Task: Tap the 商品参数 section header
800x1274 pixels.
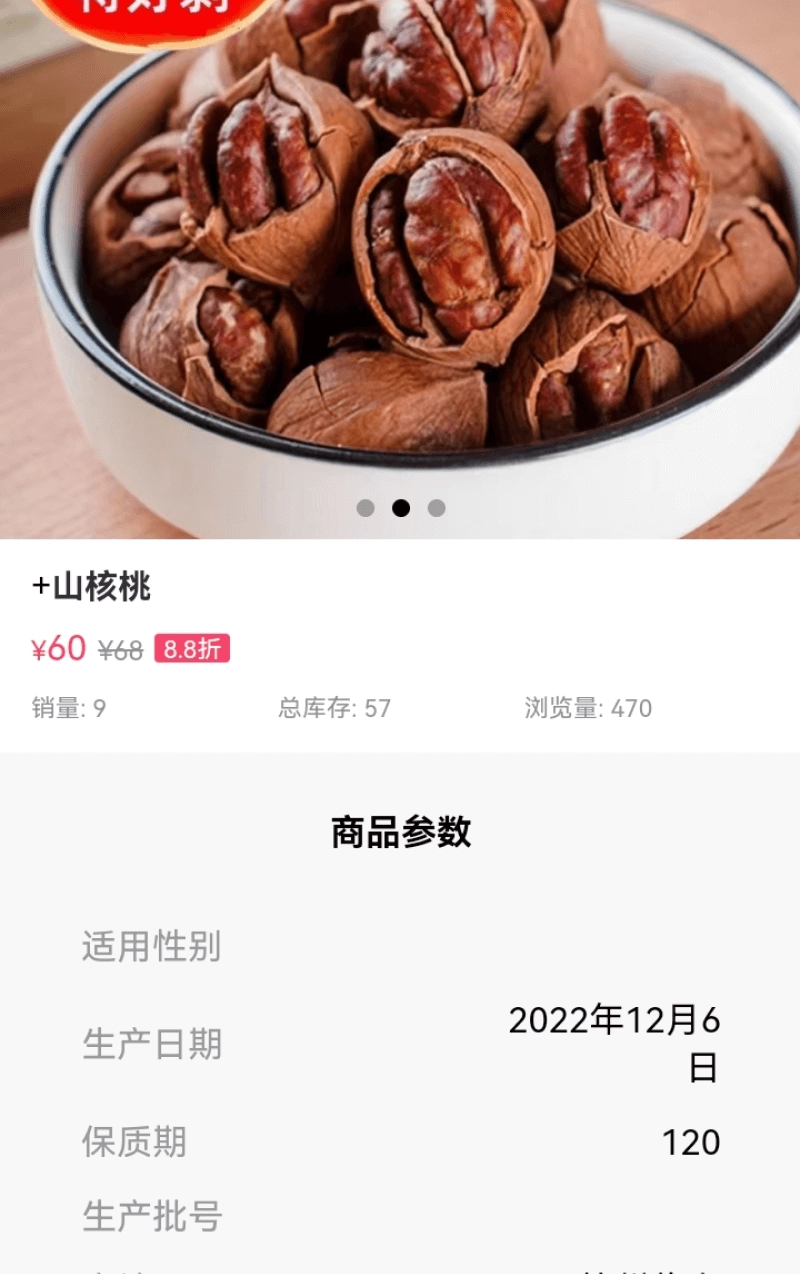Action: click(400, 830)
